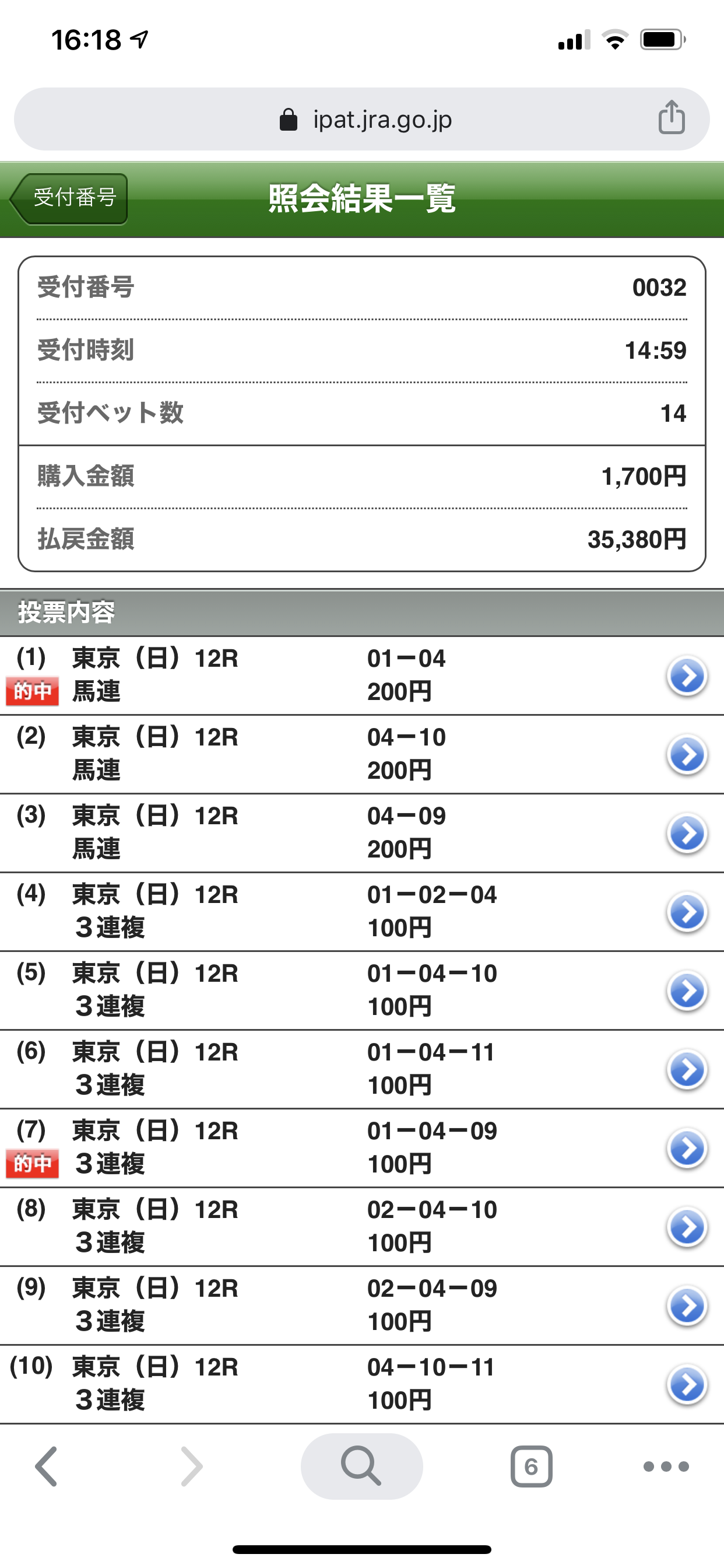View bet (3) 馬連 04-09 details
724x1568 pixels.
click(x=361, y=834)
